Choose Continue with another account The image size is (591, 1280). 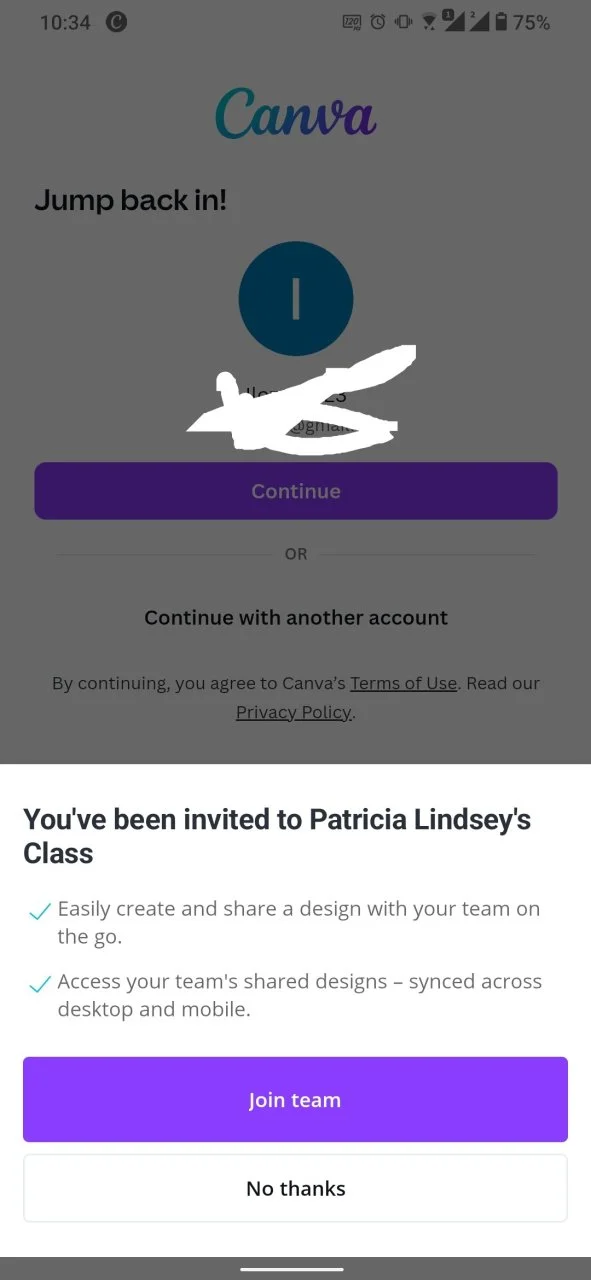(x=296, y=618)
